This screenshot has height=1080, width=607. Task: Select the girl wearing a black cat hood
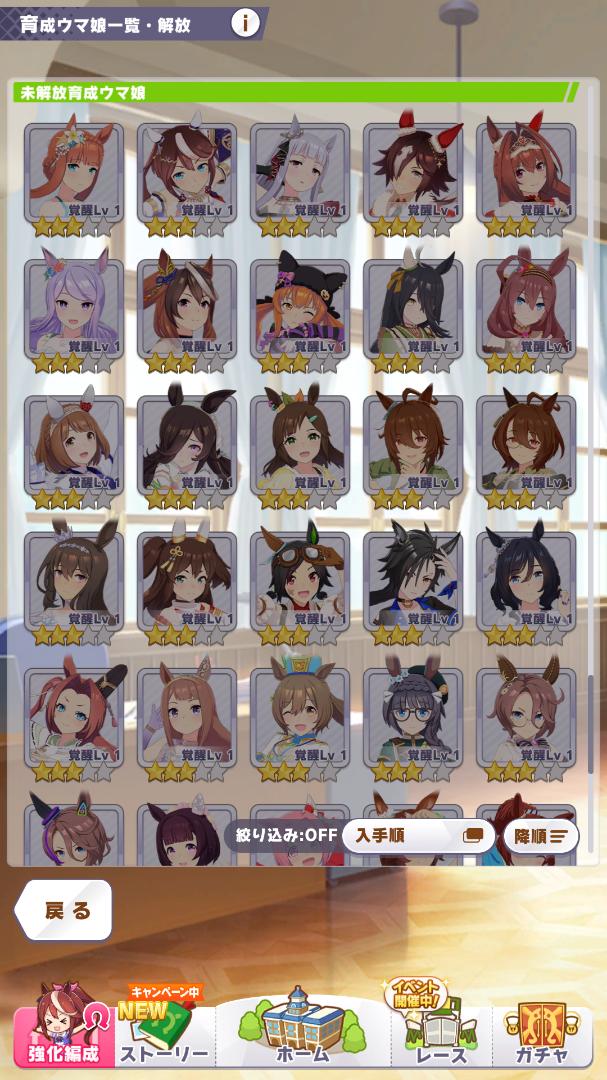point(300,311)
